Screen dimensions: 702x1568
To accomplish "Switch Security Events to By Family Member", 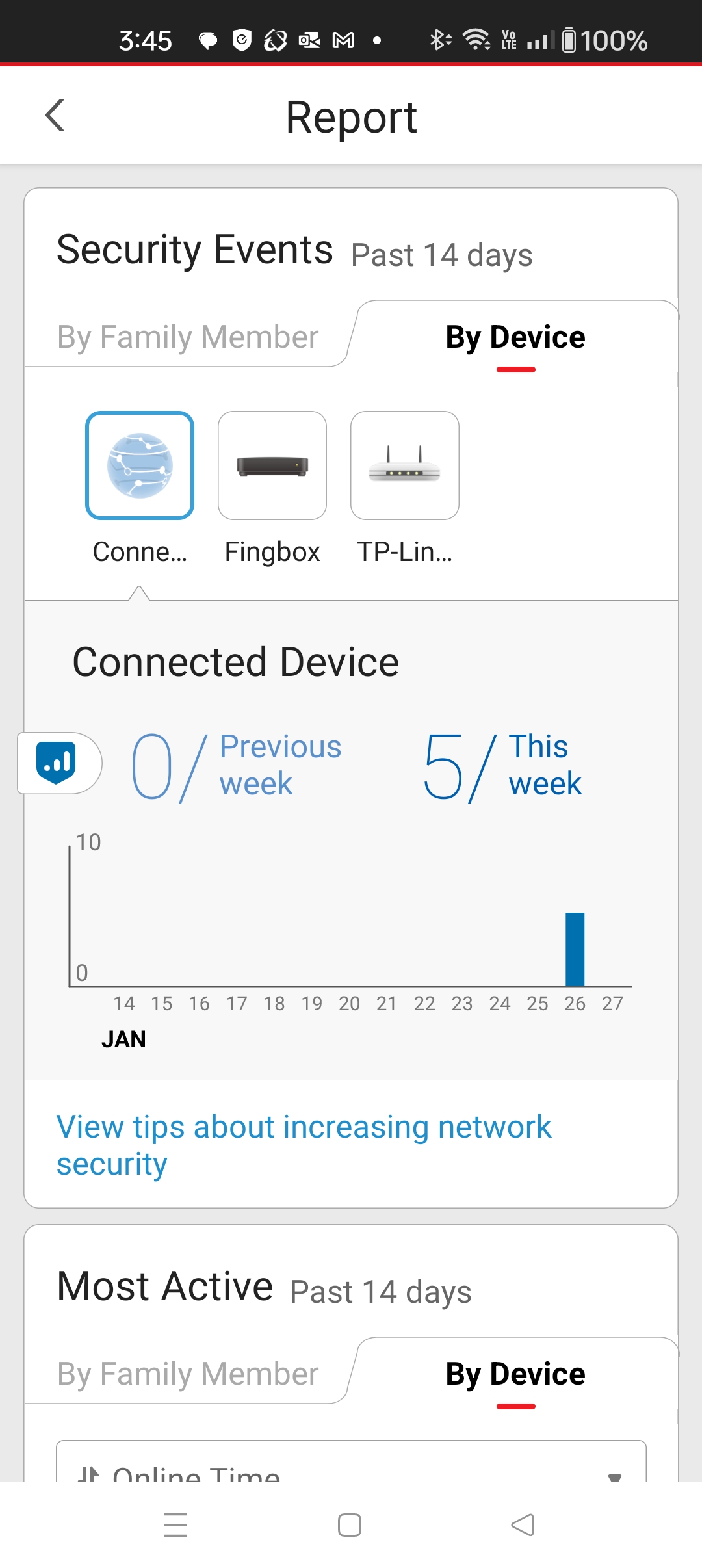I will [x=188, y=337].
